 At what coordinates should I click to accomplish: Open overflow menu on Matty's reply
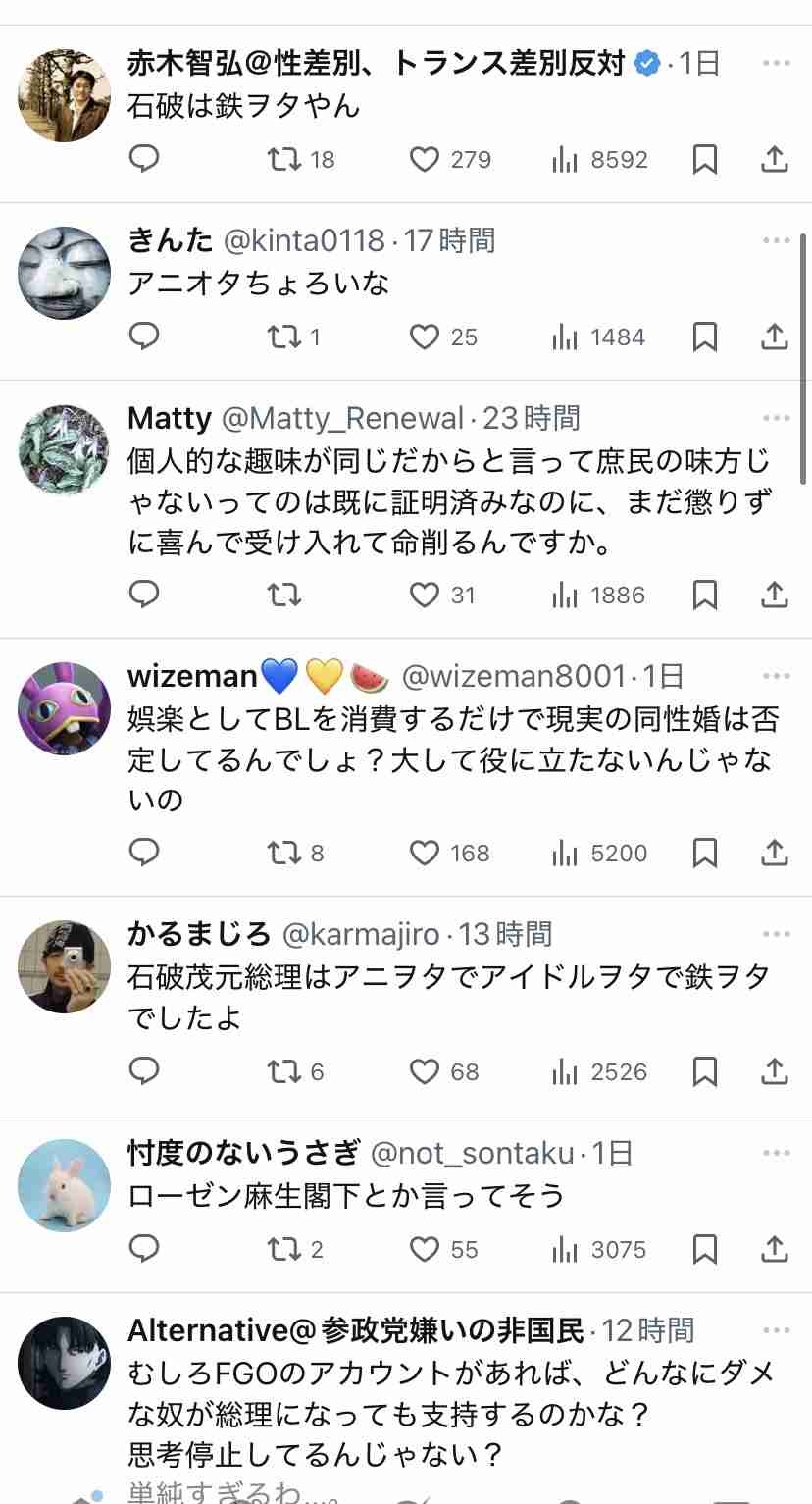point(776,419)
